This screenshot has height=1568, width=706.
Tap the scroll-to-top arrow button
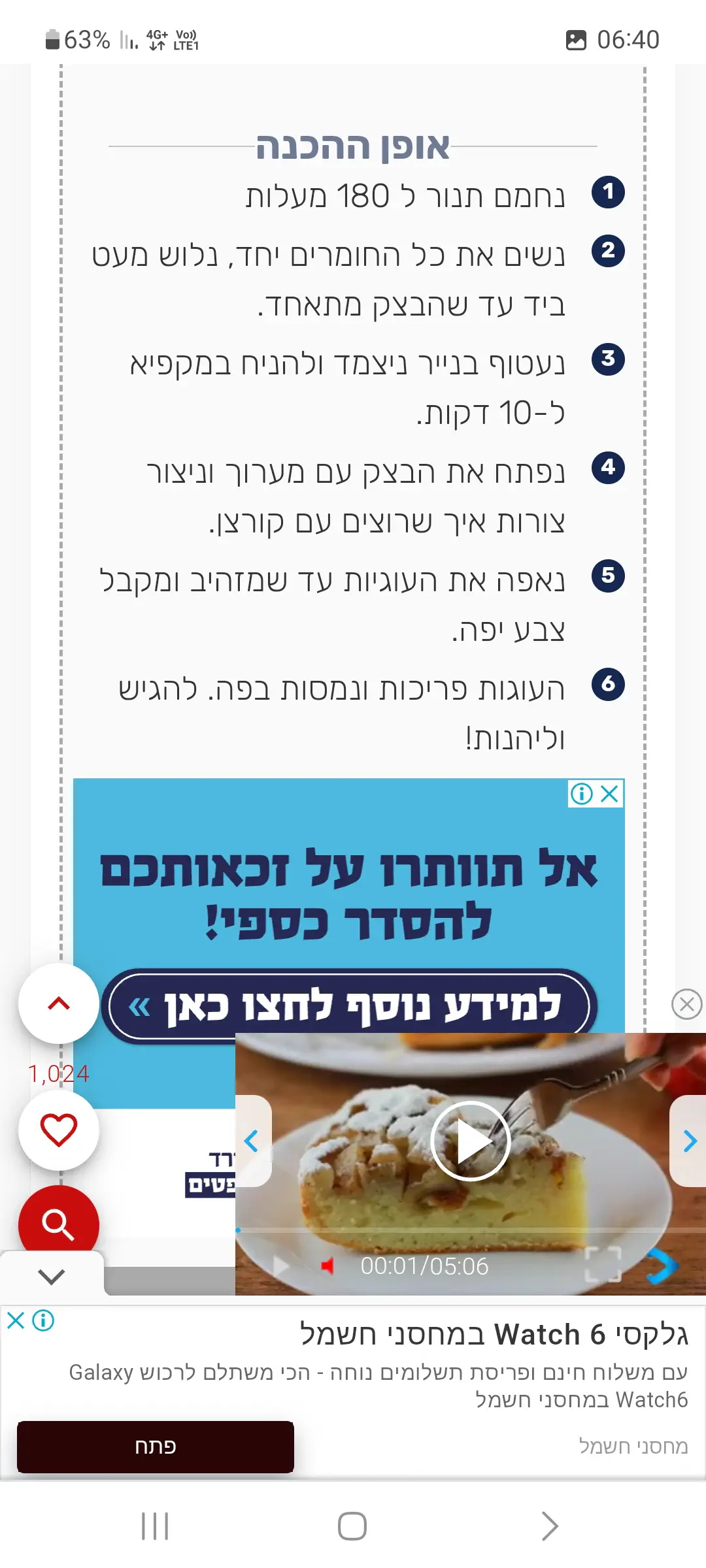pos(59,1004)
